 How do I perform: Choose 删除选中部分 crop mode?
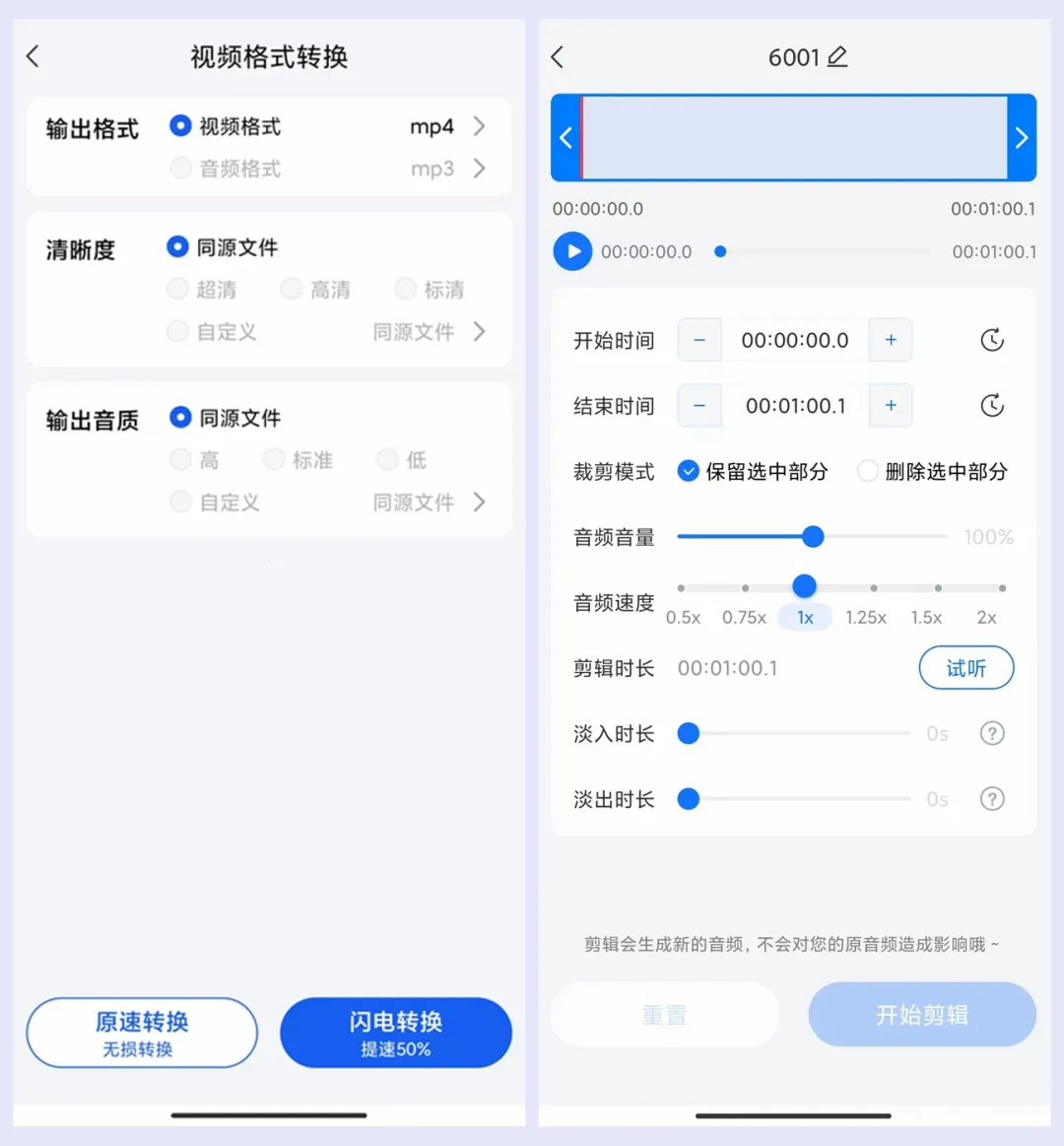click(x=868, y=471)
